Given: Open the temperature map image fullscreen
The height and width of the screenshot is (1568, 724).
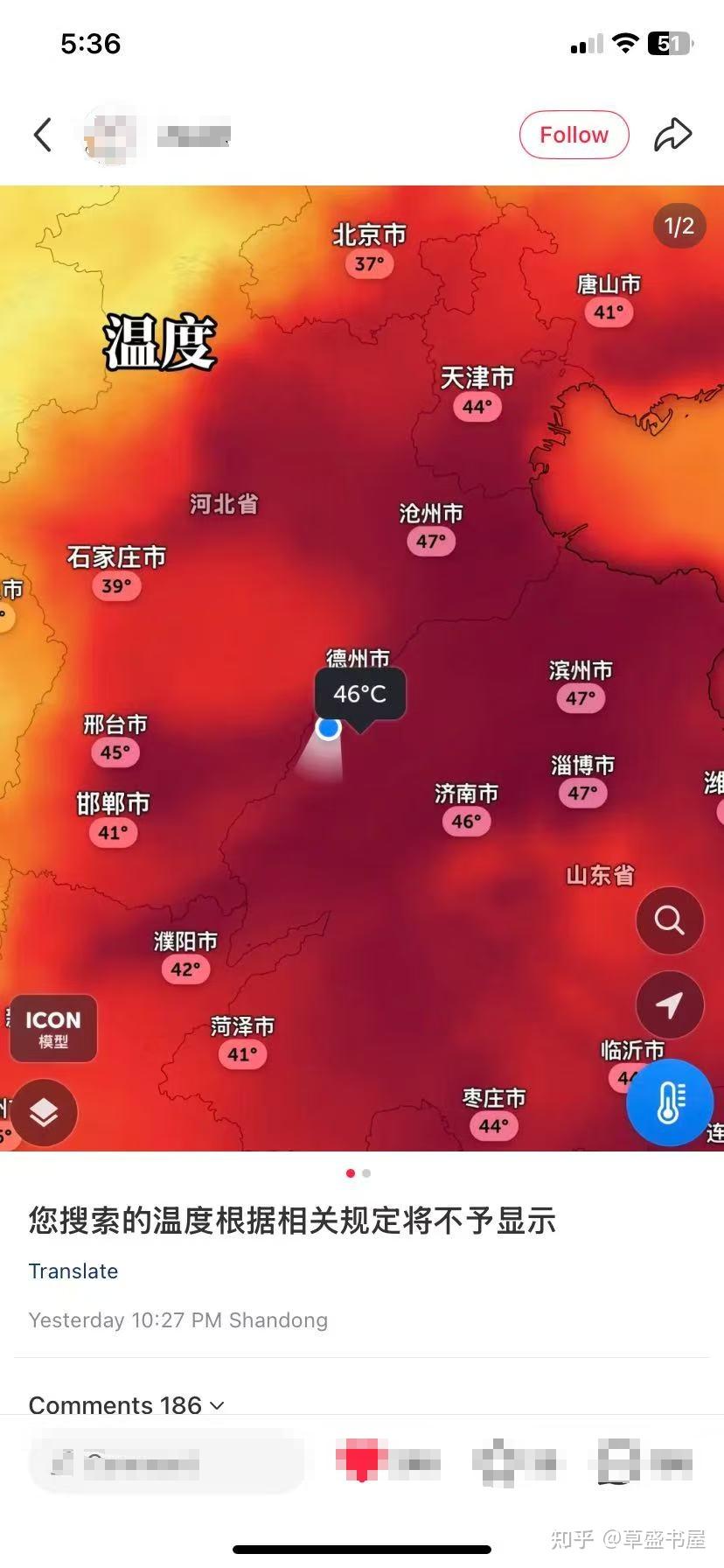Looking at the screenshot, I should [x=362, y=525].
